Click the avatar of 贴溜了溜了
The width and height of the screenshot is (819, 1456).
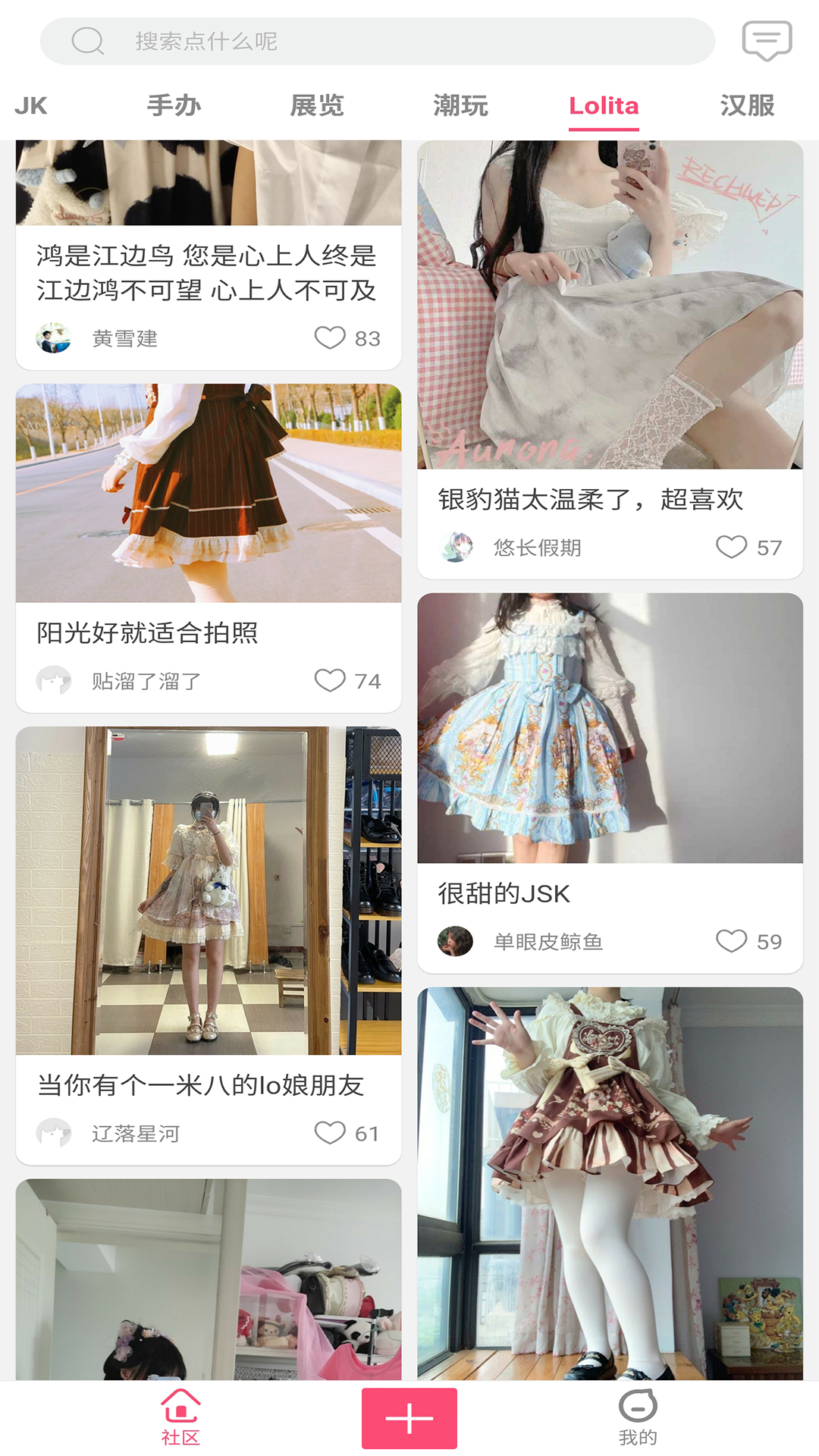tap(53, 681)
